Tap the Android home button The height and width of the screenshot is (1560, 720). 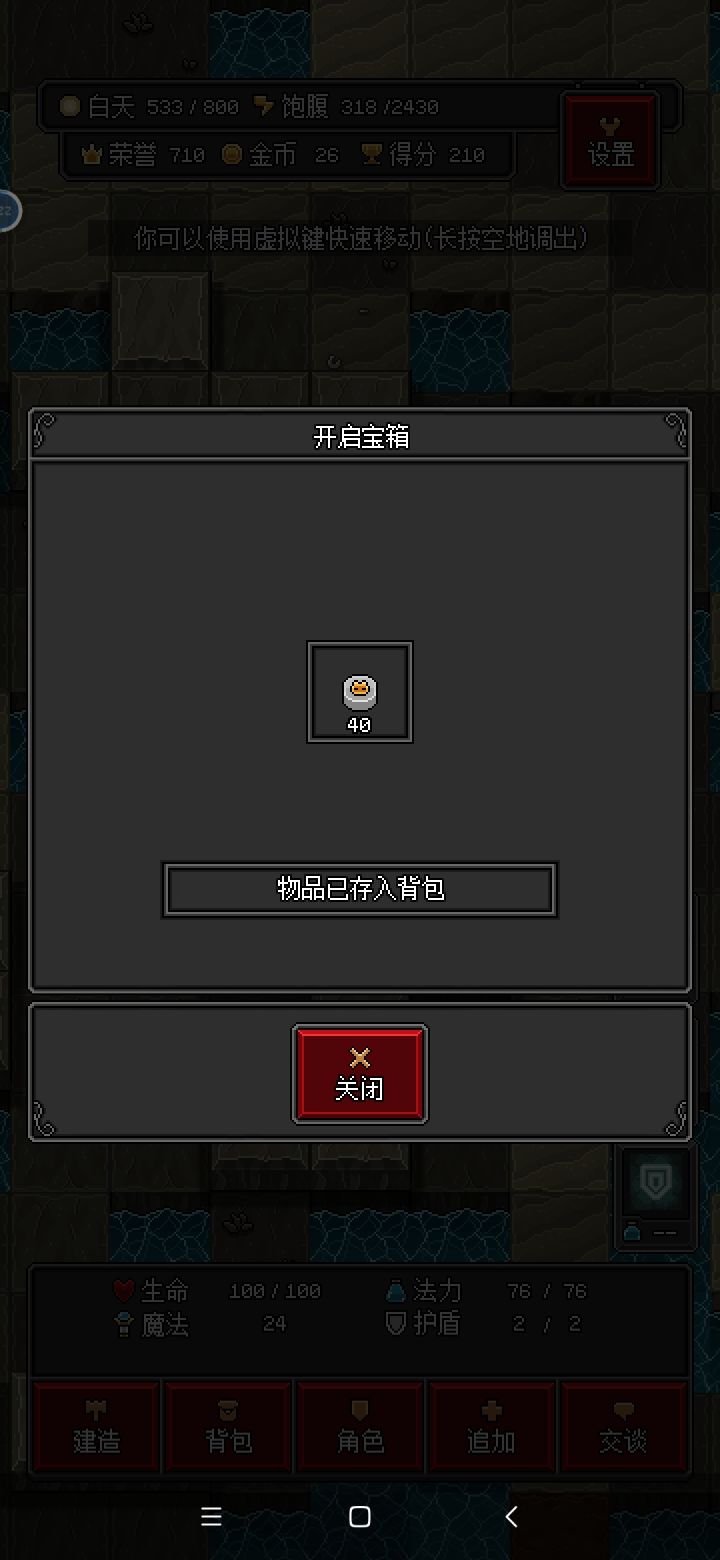(x=359, y=1516)
